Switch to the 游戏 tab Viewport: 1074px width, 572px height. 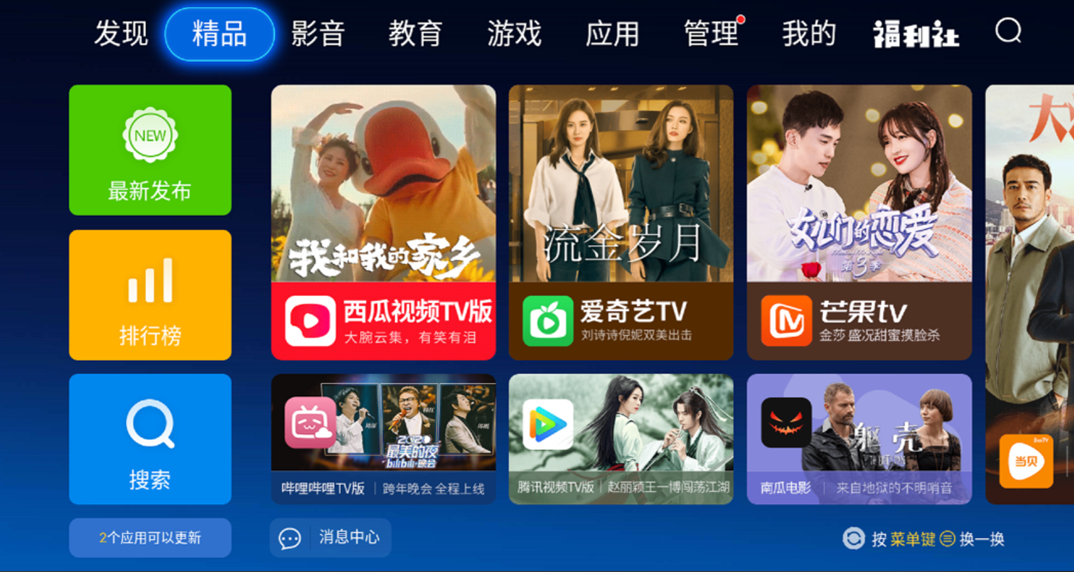(514, 34)
